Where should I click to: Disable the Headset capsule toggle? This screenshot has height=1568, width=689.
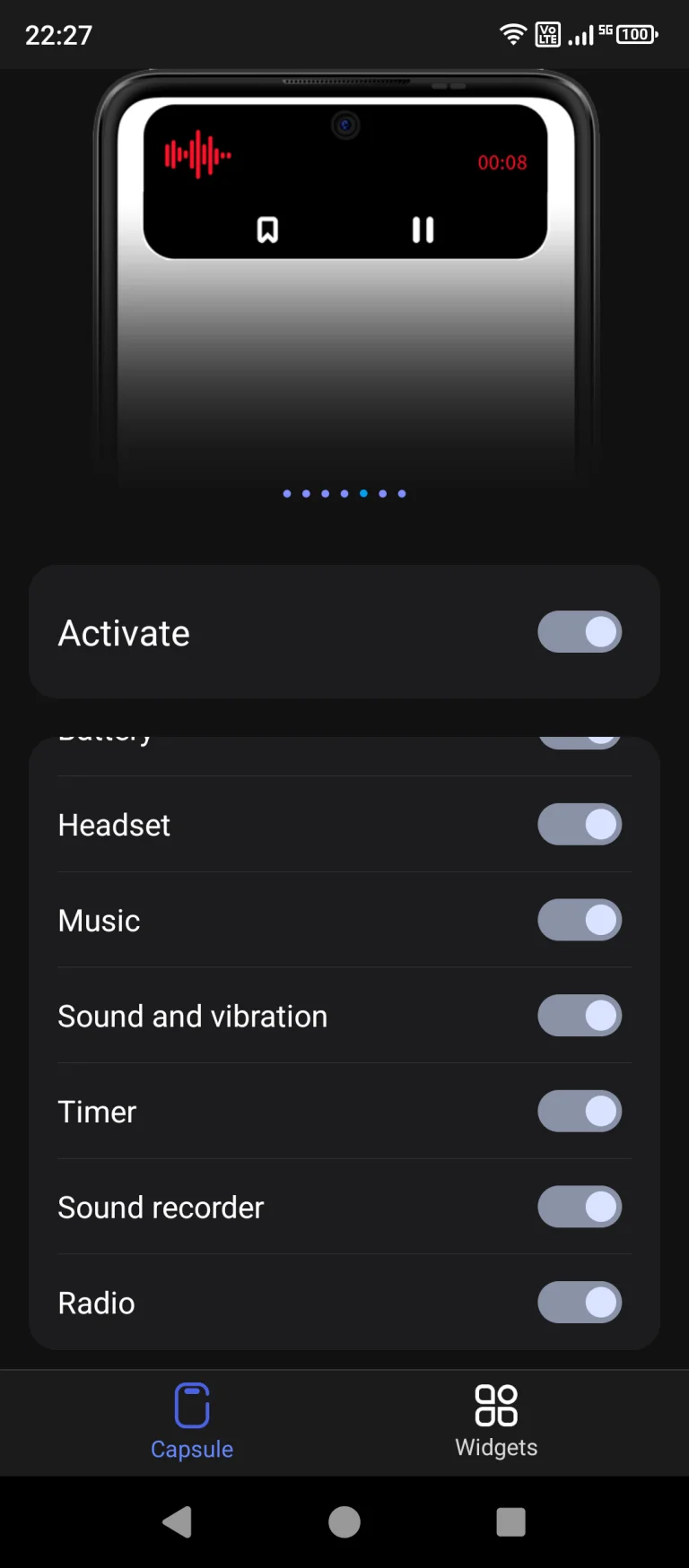[580, 825]
